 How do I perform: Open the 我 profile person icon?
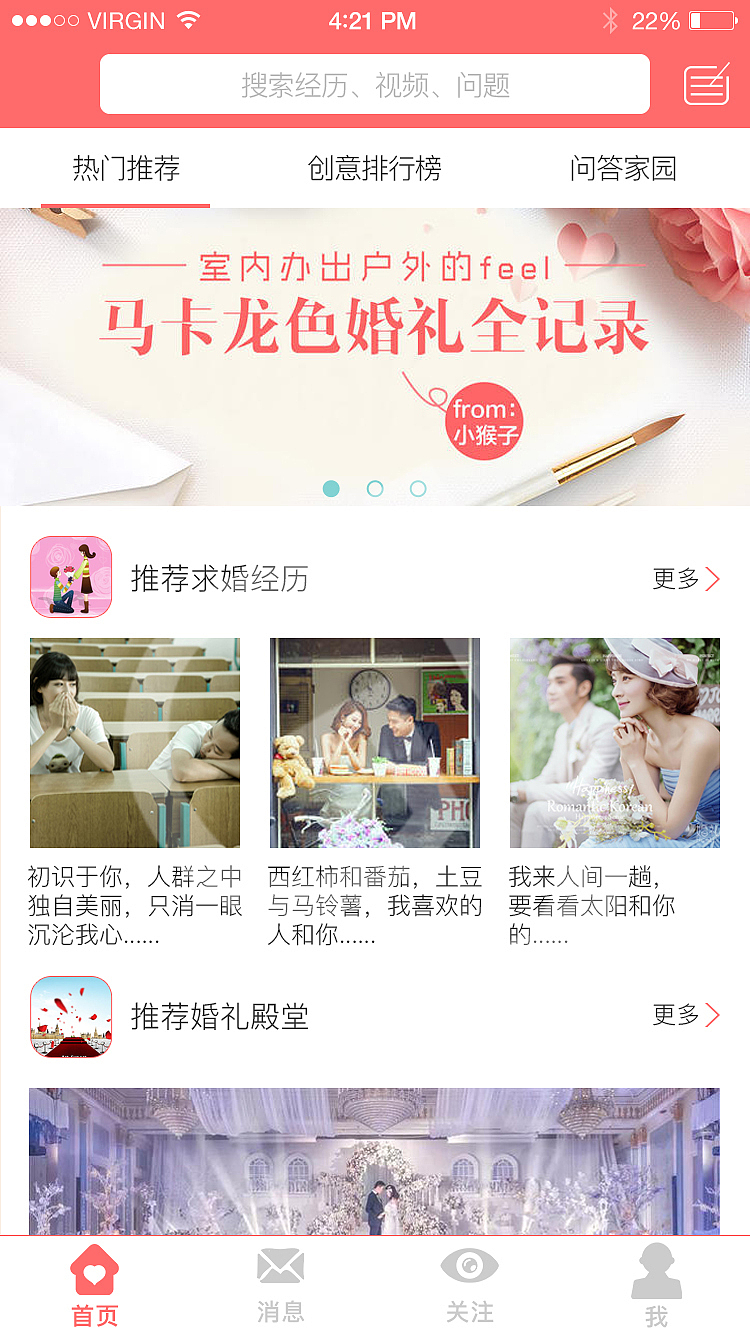(x=656, y=1266)
